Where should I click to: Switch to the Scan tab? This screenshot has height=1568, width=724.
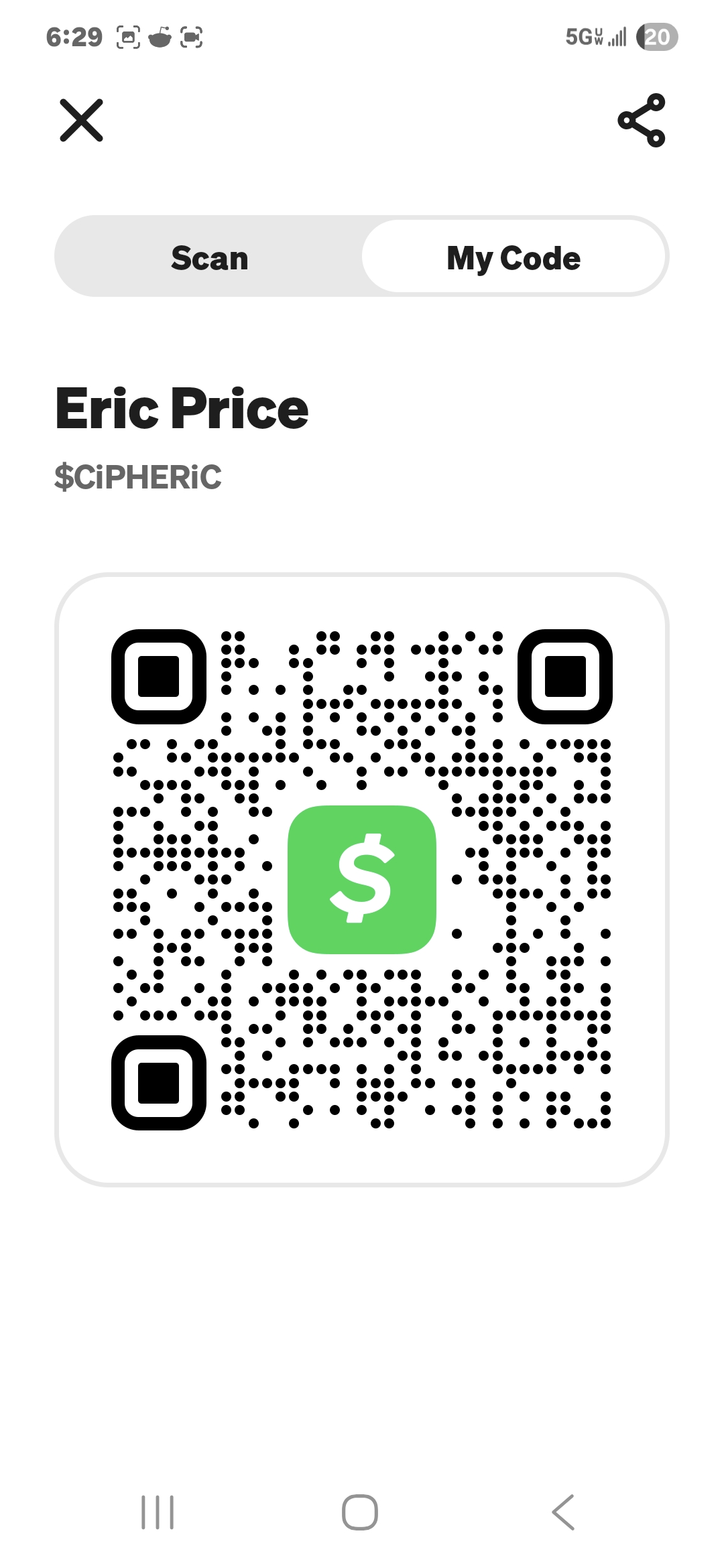pyautogui.click(x=210, y=258)
